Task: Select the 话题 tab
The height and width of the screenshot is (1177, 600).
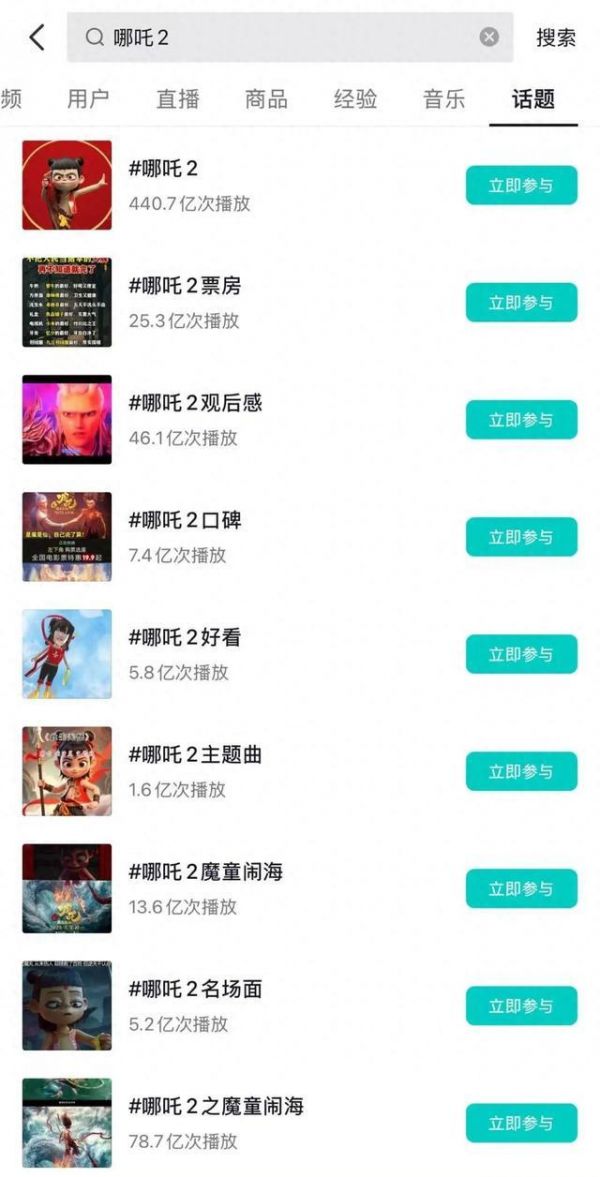Action: point(533,99)
